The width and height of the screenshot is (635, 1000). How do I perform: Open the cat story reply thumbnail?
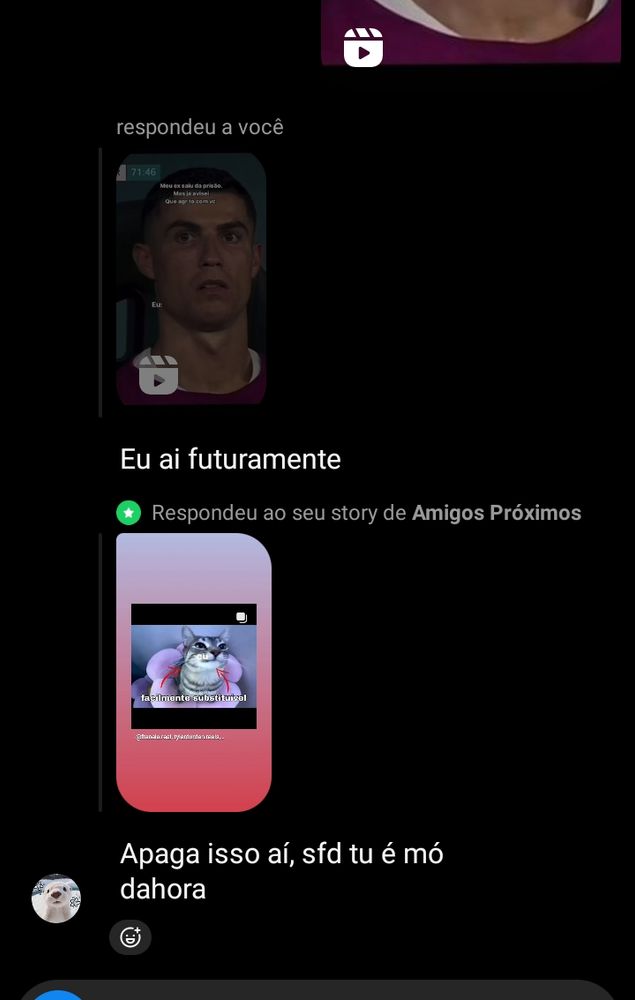tap(193, 671)
